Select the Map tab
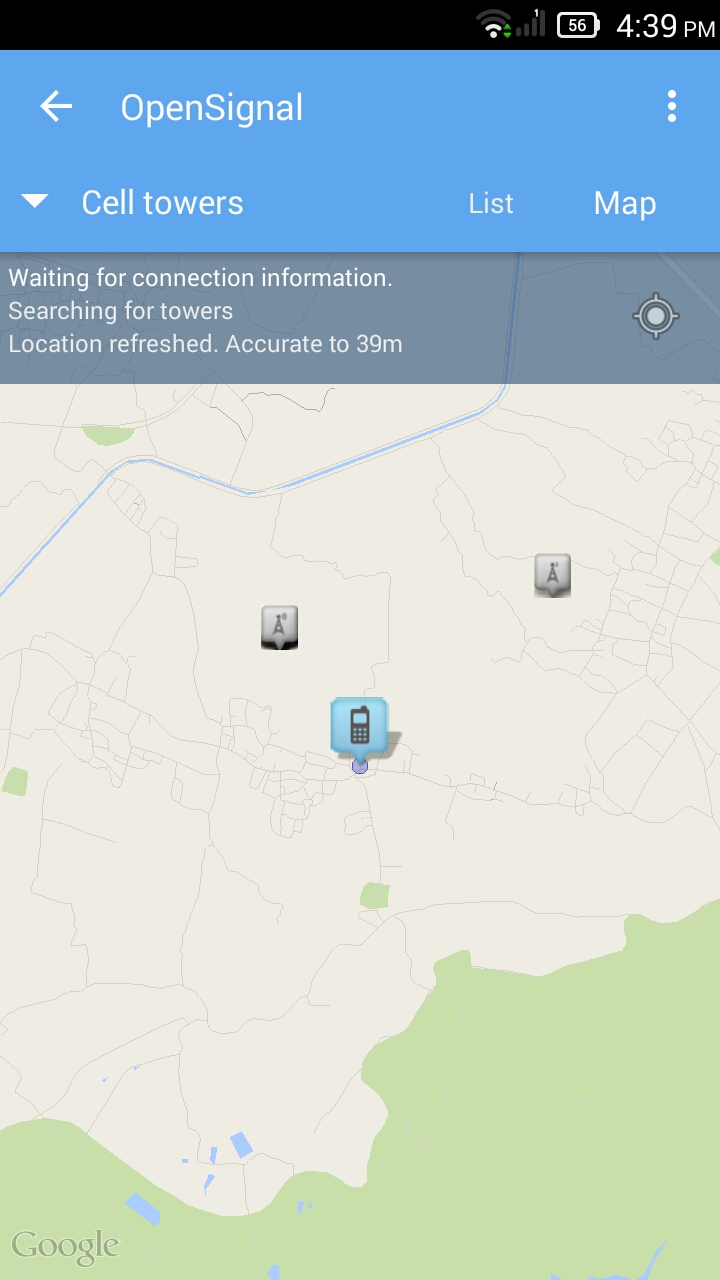The image size is (720, 1280). tap(625, 203)
